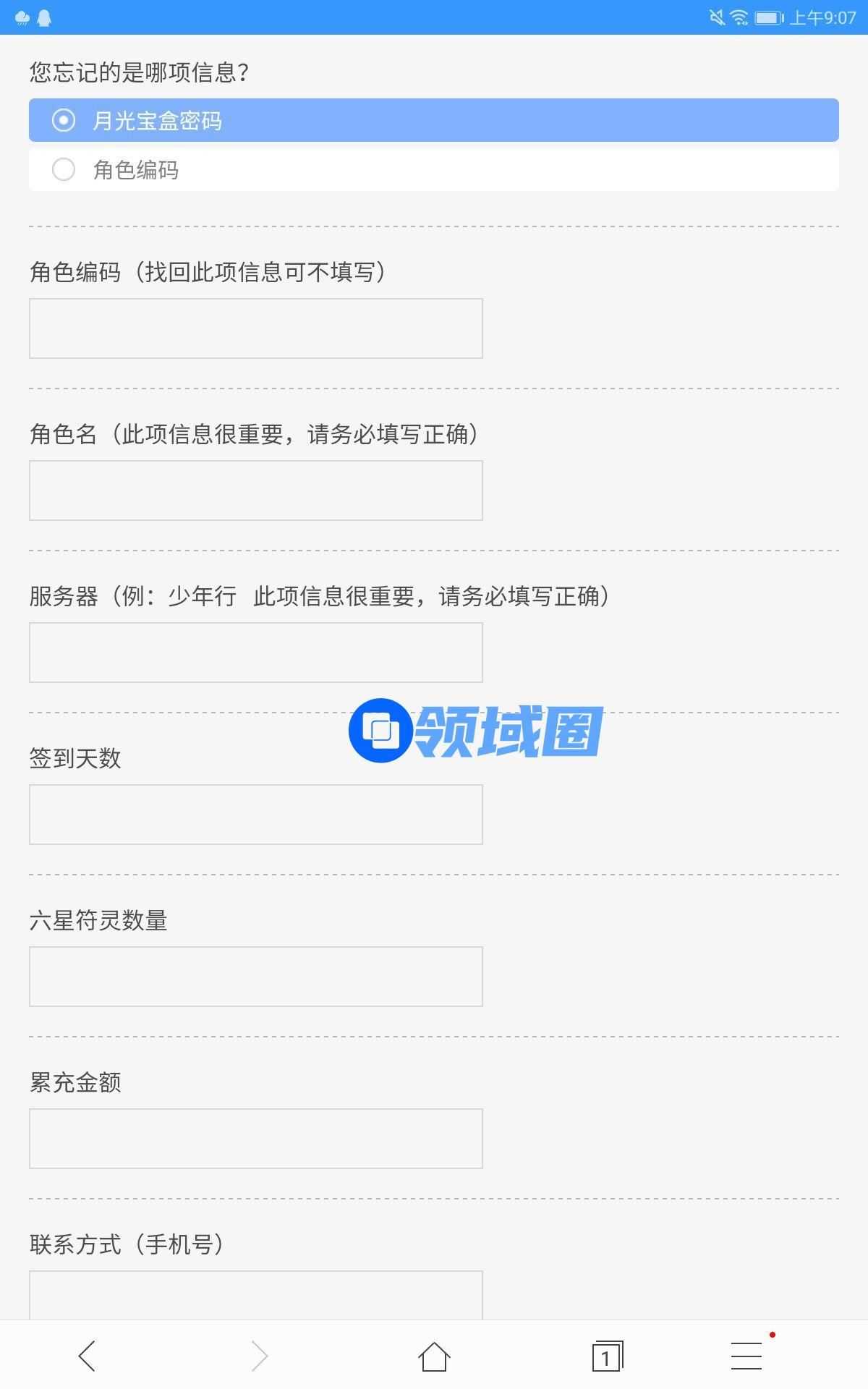Tap the 累充金额 input box

(255, 1139)
